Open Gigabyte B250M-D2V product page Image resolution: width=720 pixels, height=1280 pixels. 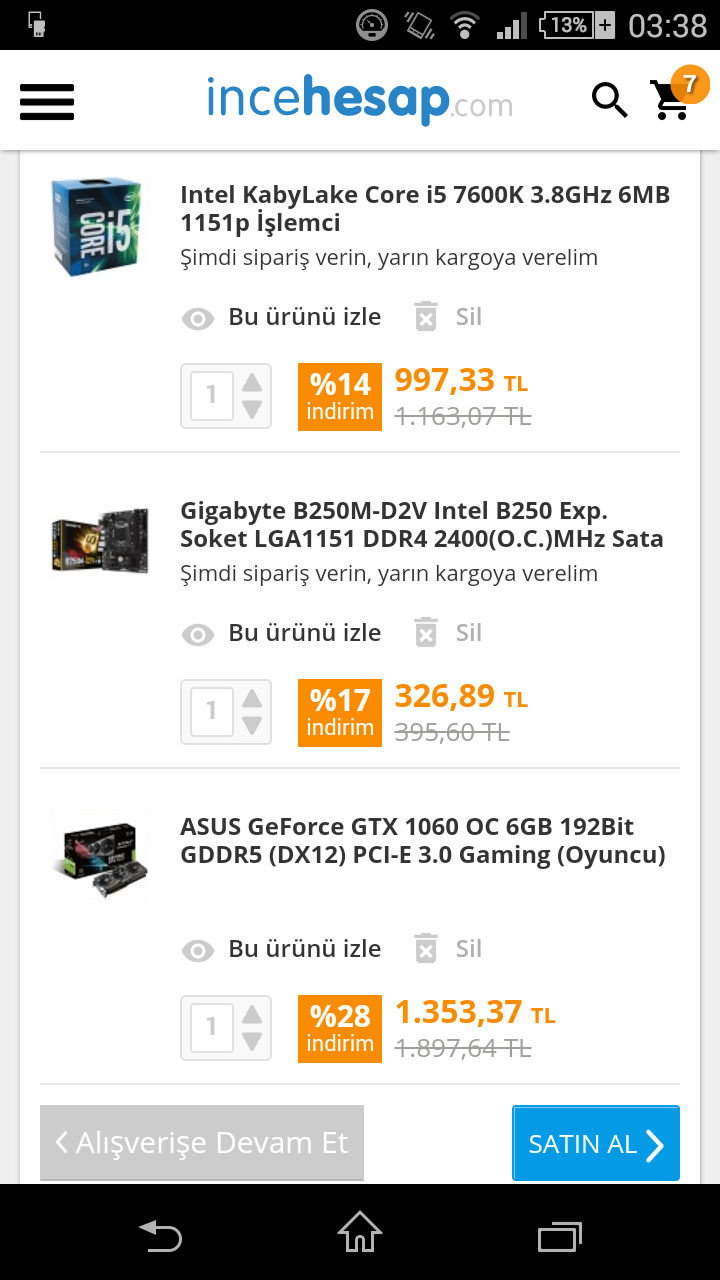tap(420, 525)
